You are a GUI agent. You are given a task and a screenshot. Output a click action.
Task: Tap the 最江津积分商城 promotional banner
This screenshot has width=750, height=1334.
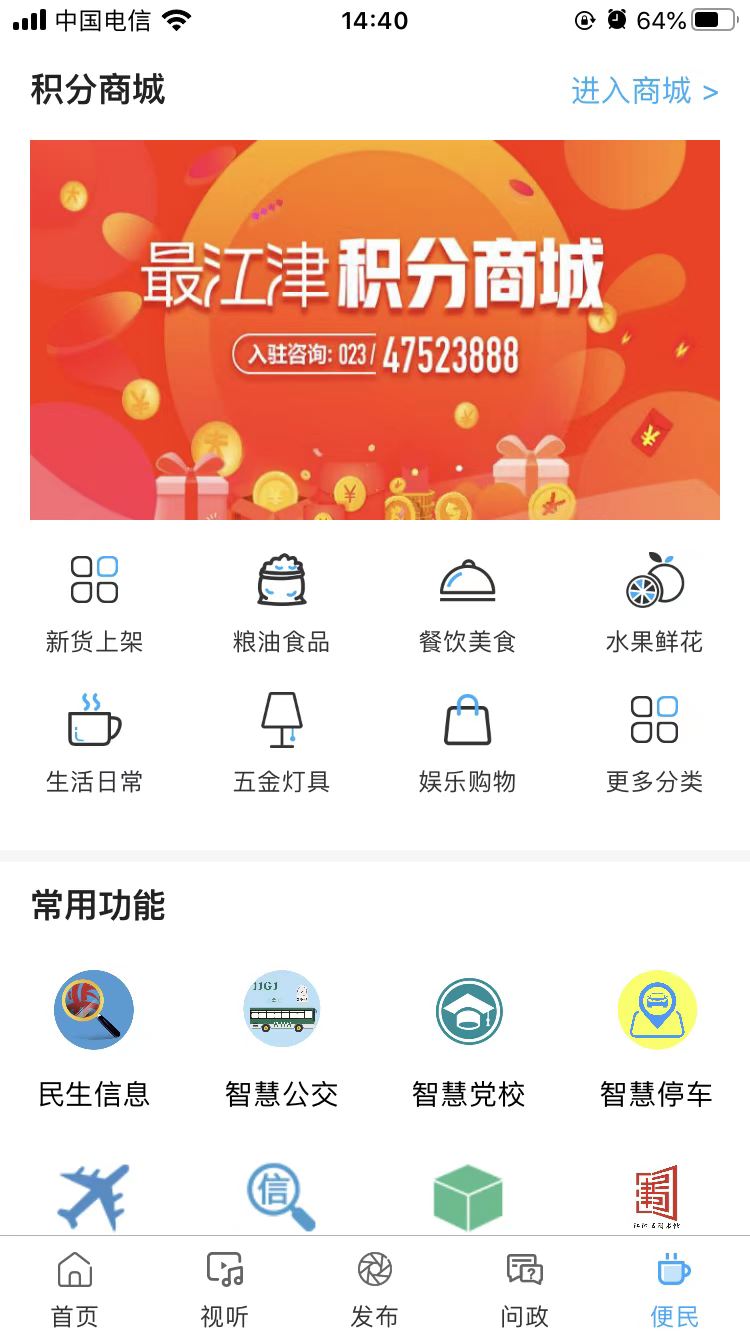pos(375,330)
